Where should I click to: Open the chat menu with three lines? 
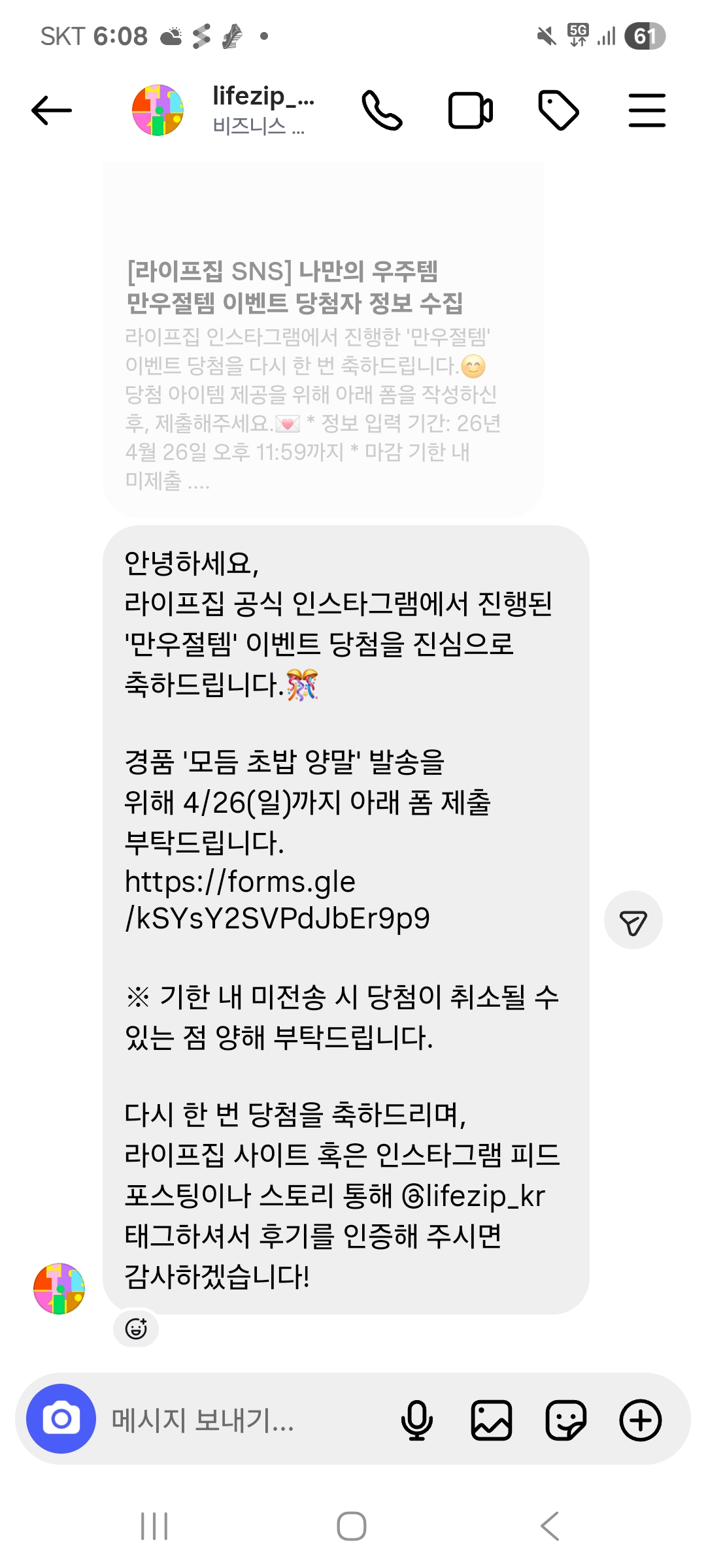(x=647, y=110)
